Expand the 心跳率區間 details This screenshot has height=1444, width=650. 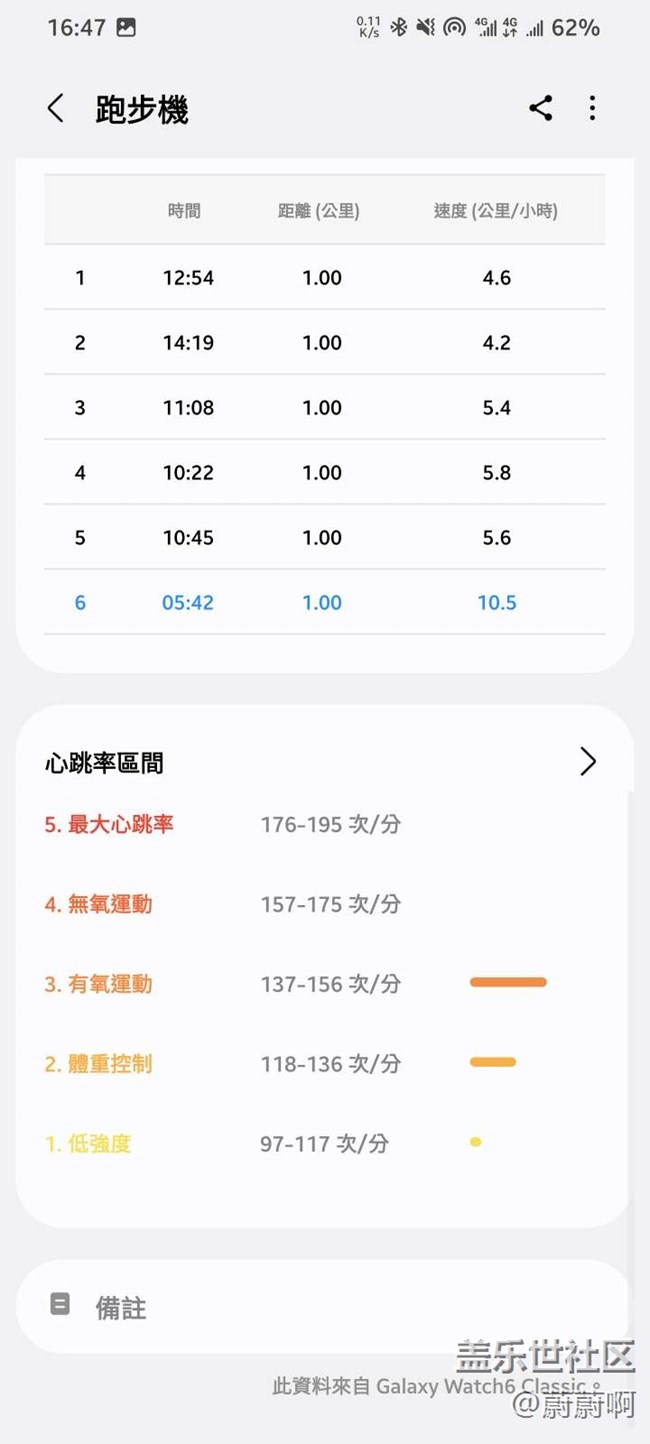(588, 762)
